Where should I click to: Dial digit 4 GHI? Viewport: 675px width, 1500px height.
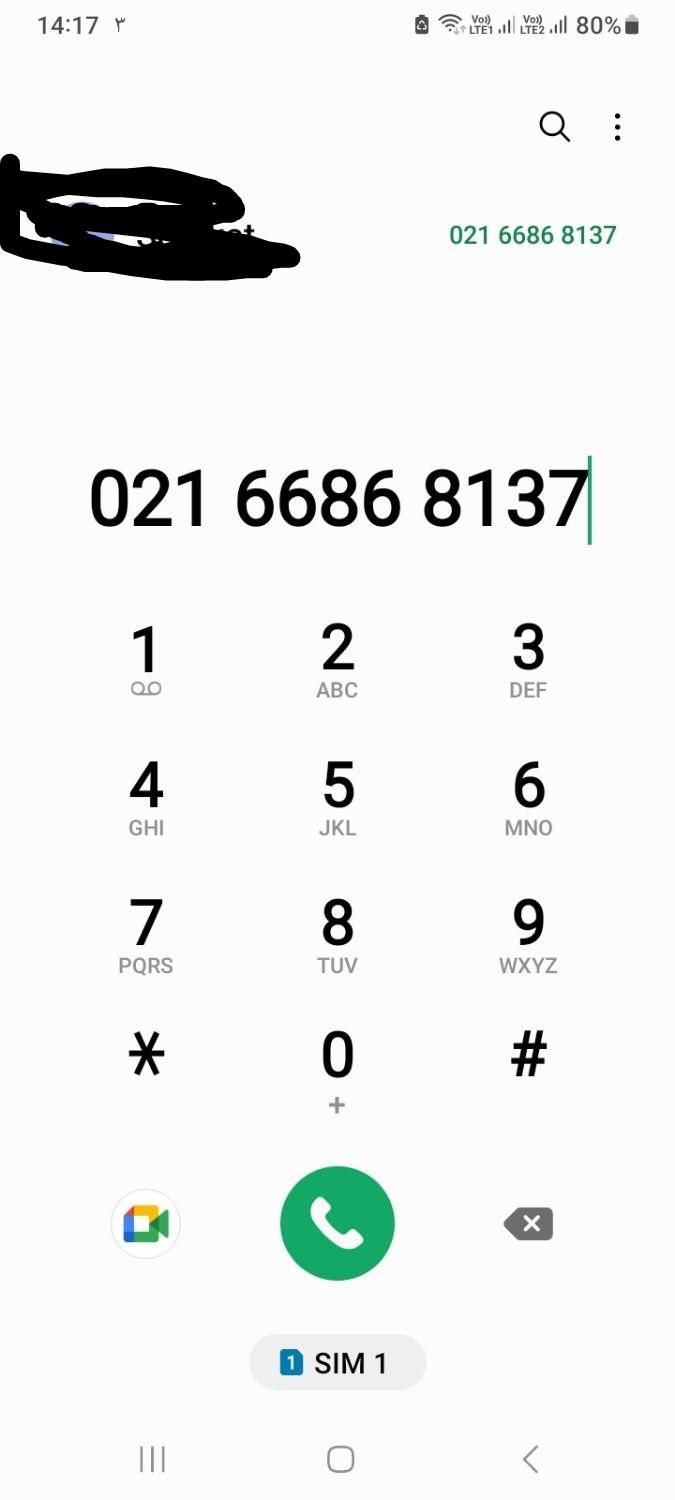[146, 798]
